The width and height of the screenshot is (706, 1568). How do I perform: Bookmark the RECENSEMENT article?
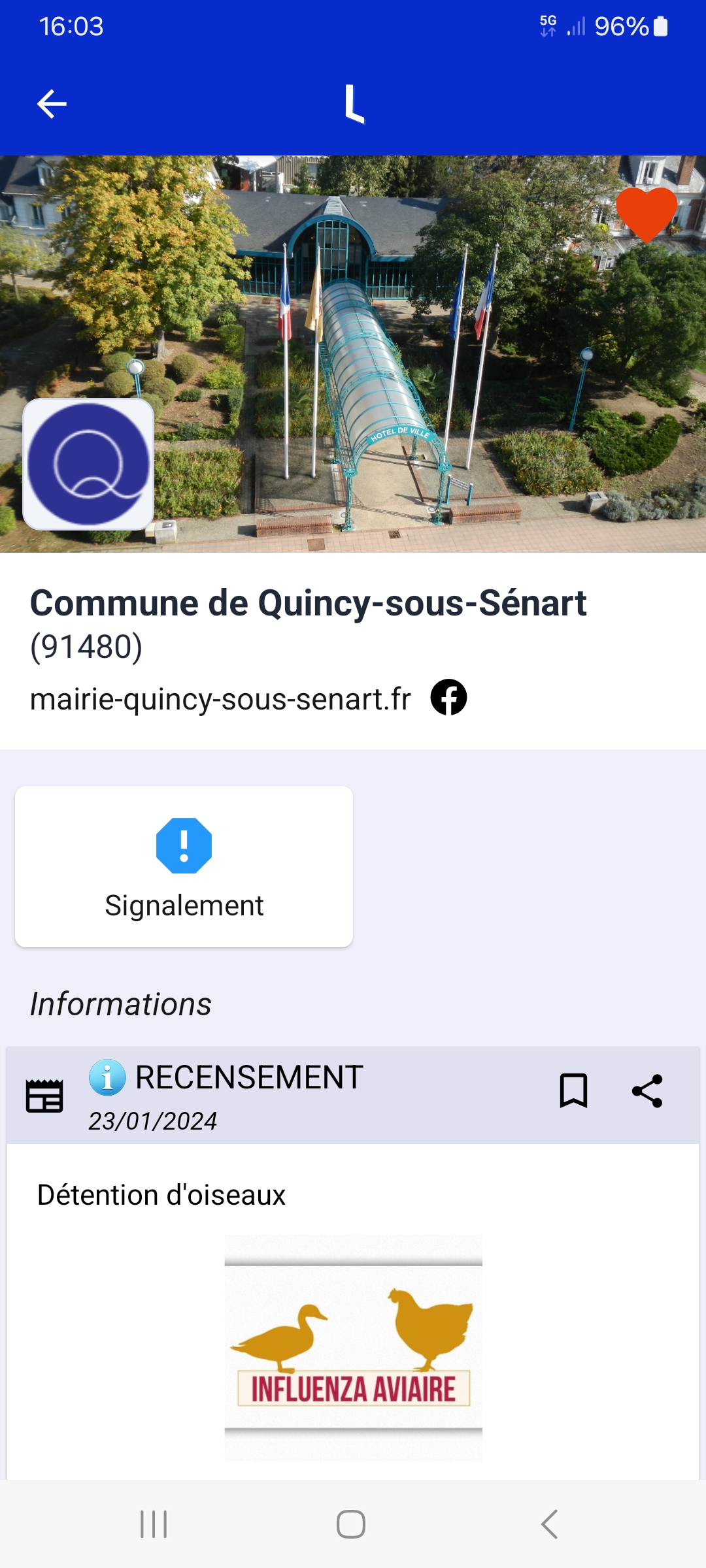[x=573, y=1091]
